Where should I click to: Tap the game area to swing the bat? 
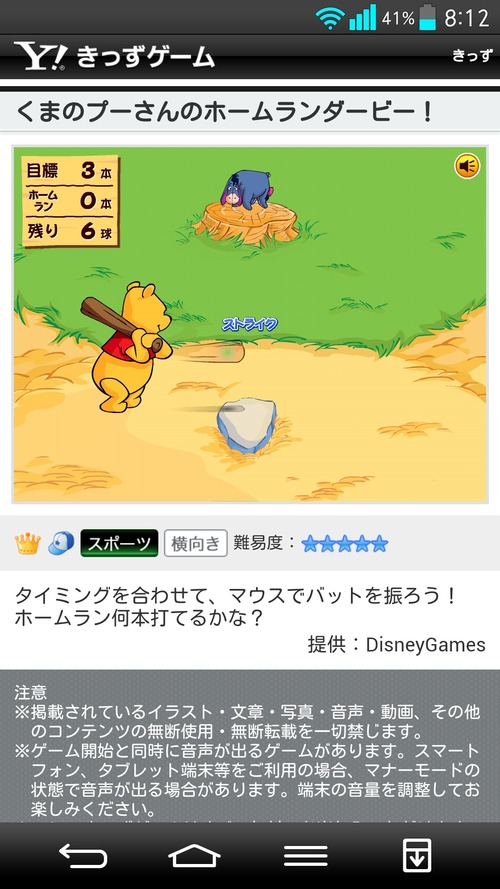[250, 324]
